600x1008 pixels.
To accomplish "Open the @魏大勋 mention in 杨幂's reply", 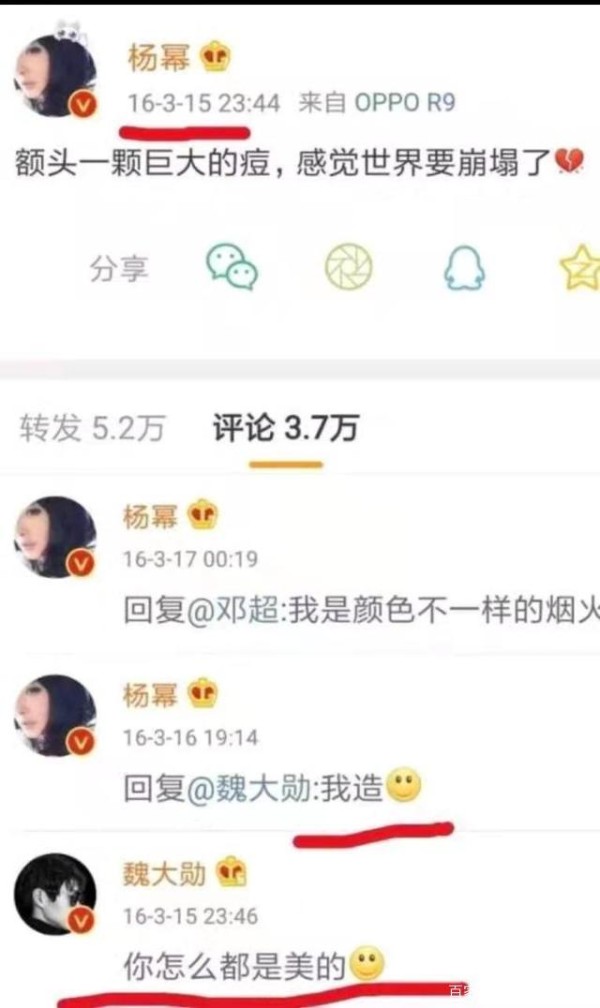I will [250, 788].
